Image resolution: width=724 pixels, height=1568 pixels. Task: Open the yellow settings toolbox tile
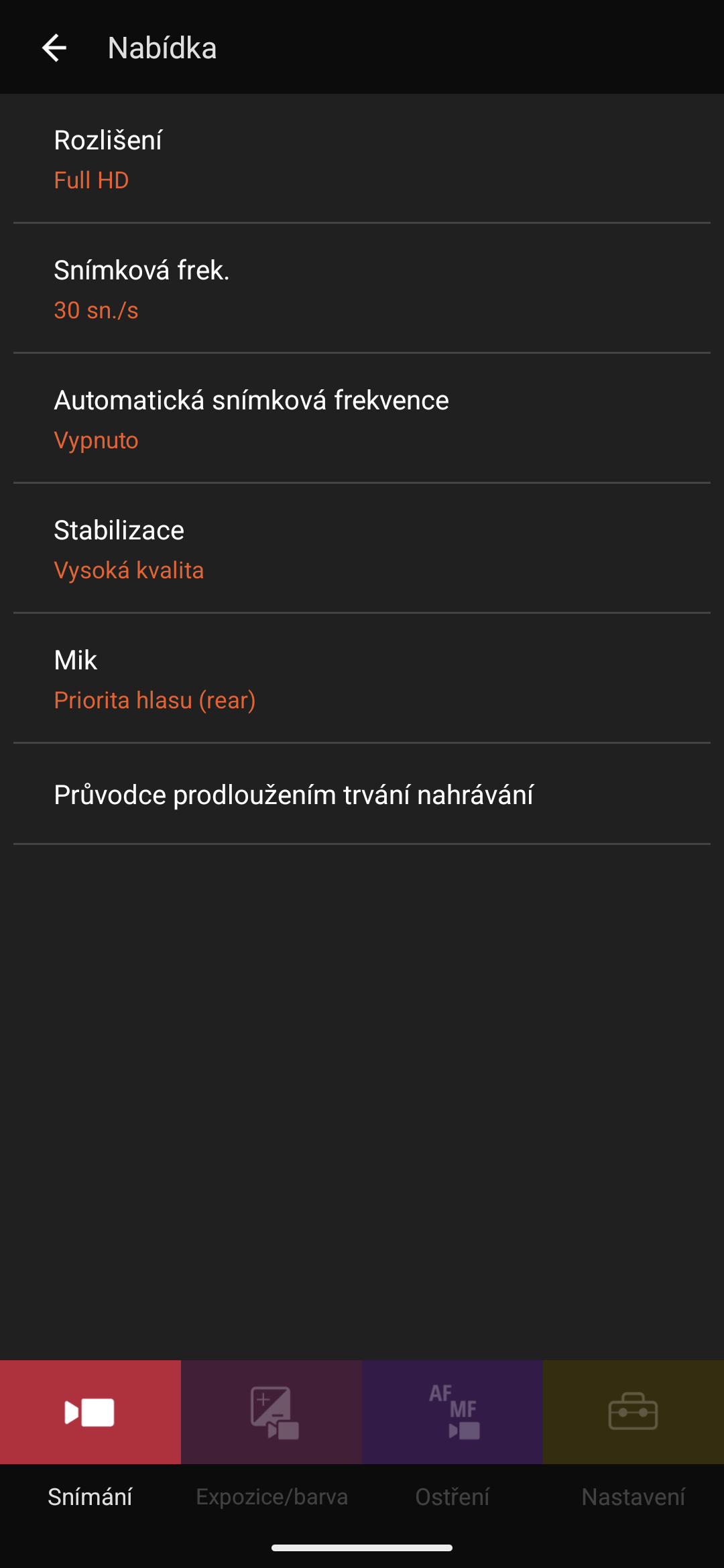pos(633,1411)
